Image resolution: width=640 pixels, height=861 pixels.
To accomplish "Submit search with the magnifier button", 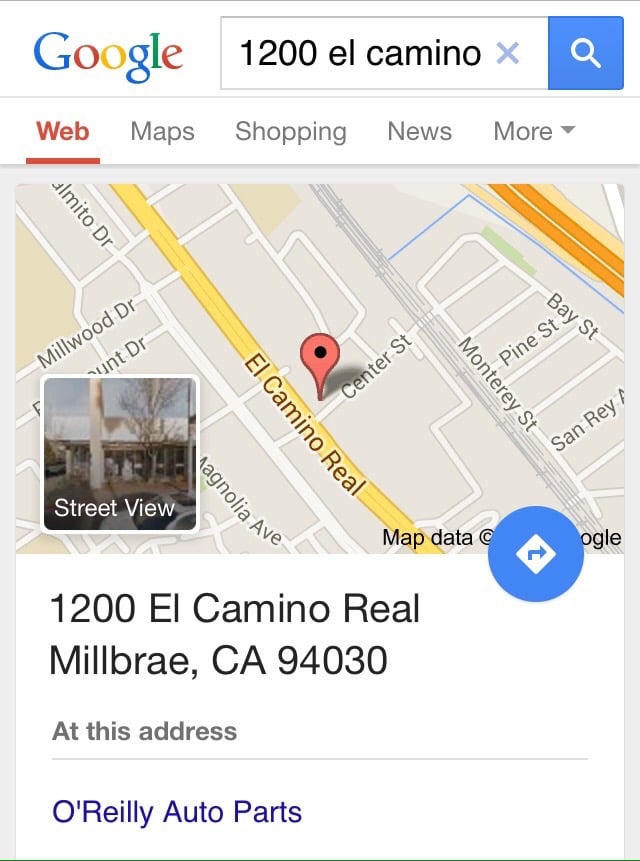I will coord(586,53).
